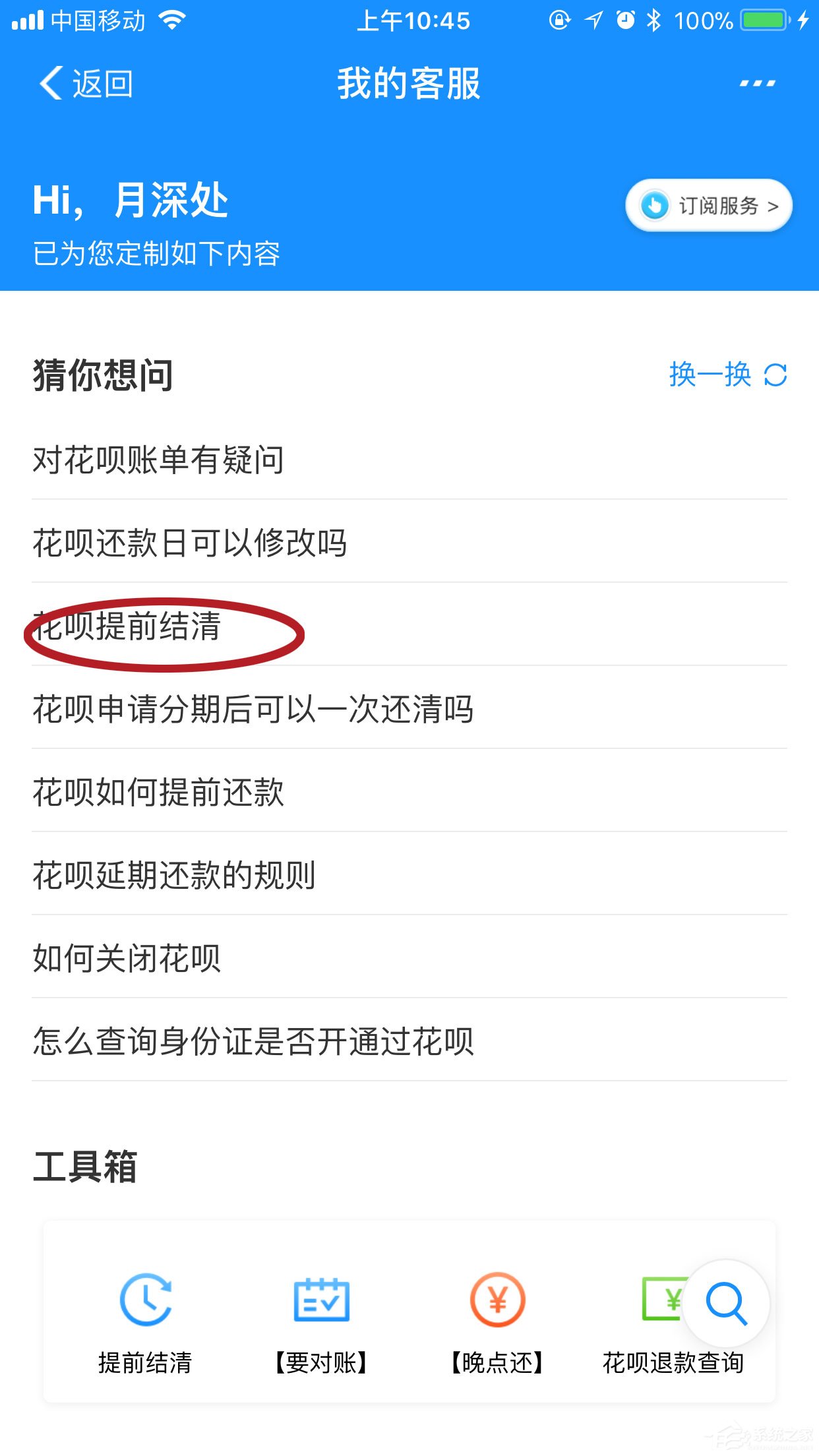Image resolution: width=819 pixels, height=1456 pixels.
Task: Open 对花呗账单有疑问 question
Action: [158, 460]
